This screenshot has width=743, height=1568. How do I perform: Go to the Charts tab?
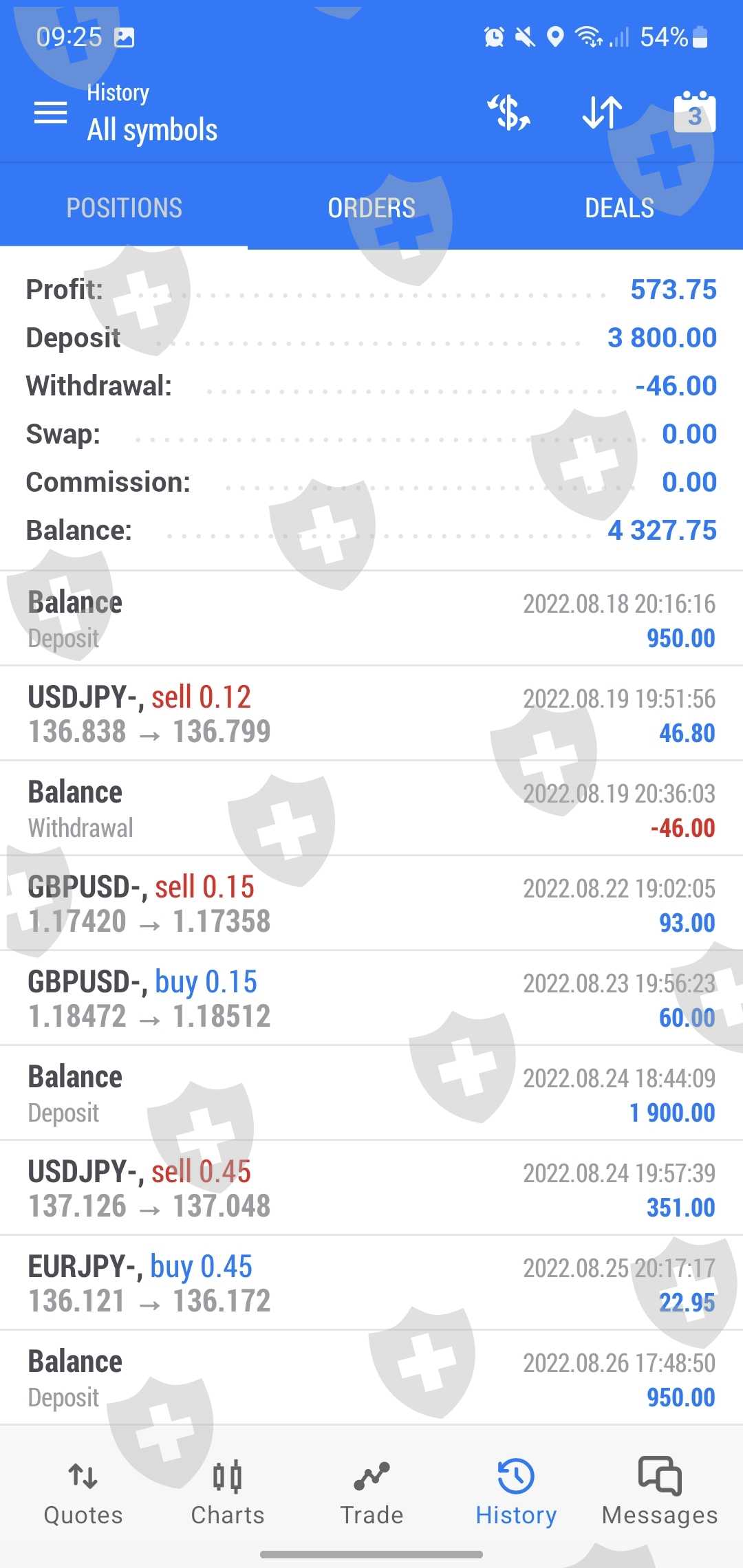click(x=228, y=1491)
